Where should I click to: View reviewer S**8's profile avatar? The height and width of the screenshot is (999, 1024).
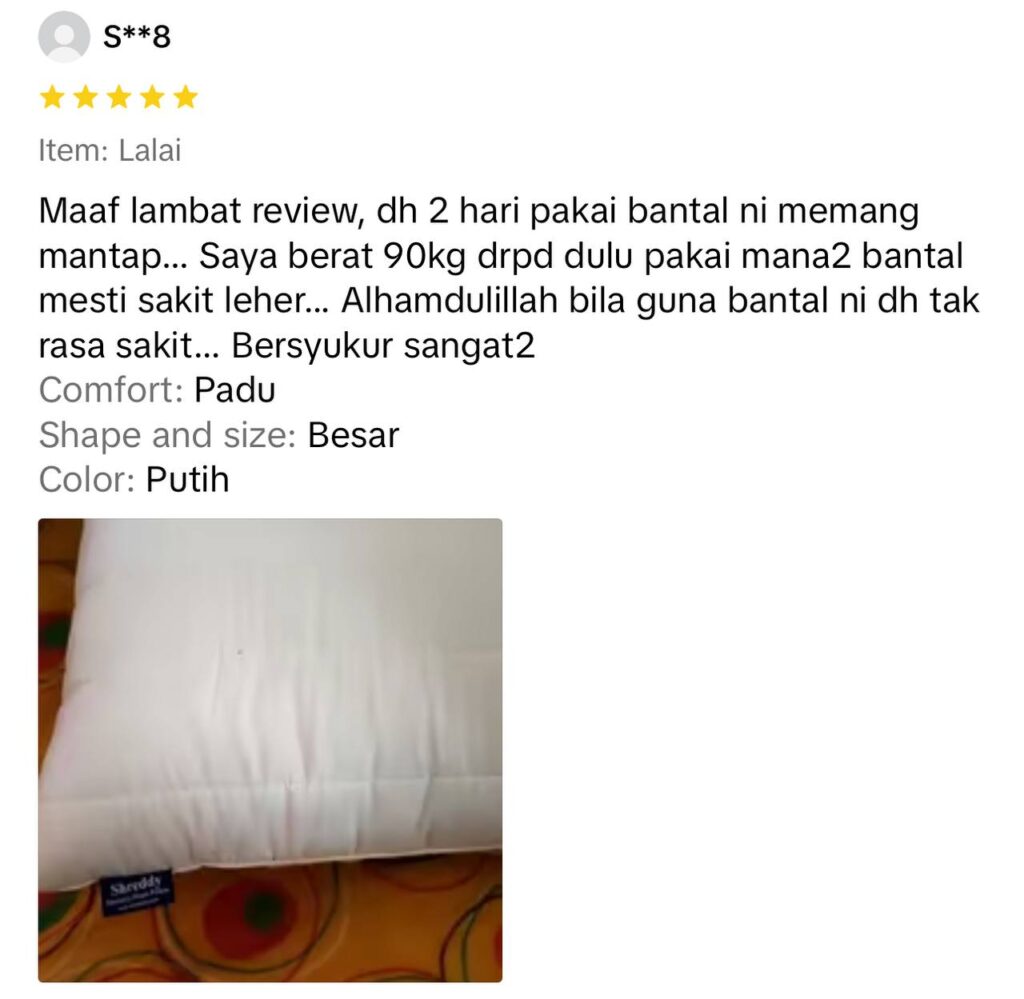click(x=64, y=37)
